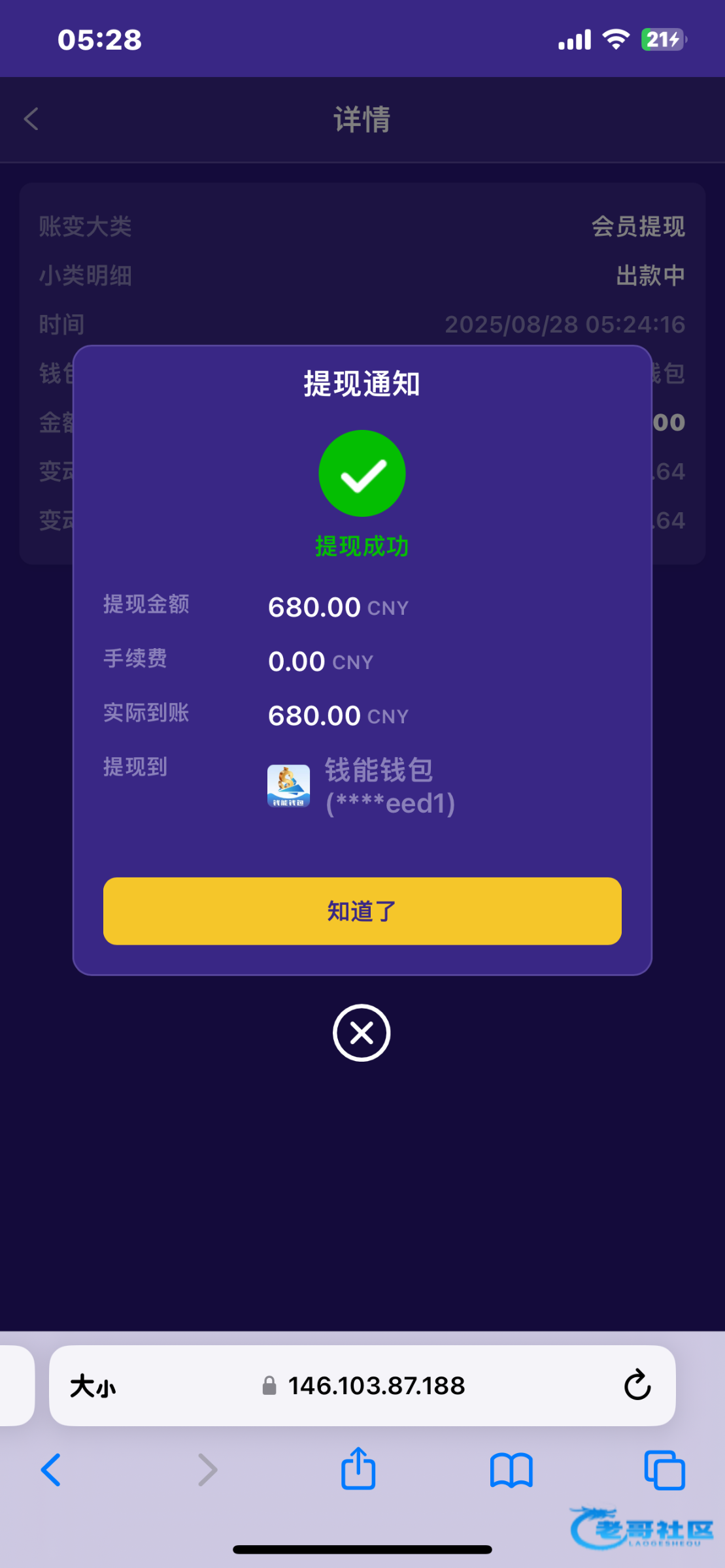Go back from the 详情 page
725x1568 pixels.
click(x=31, y=119)
